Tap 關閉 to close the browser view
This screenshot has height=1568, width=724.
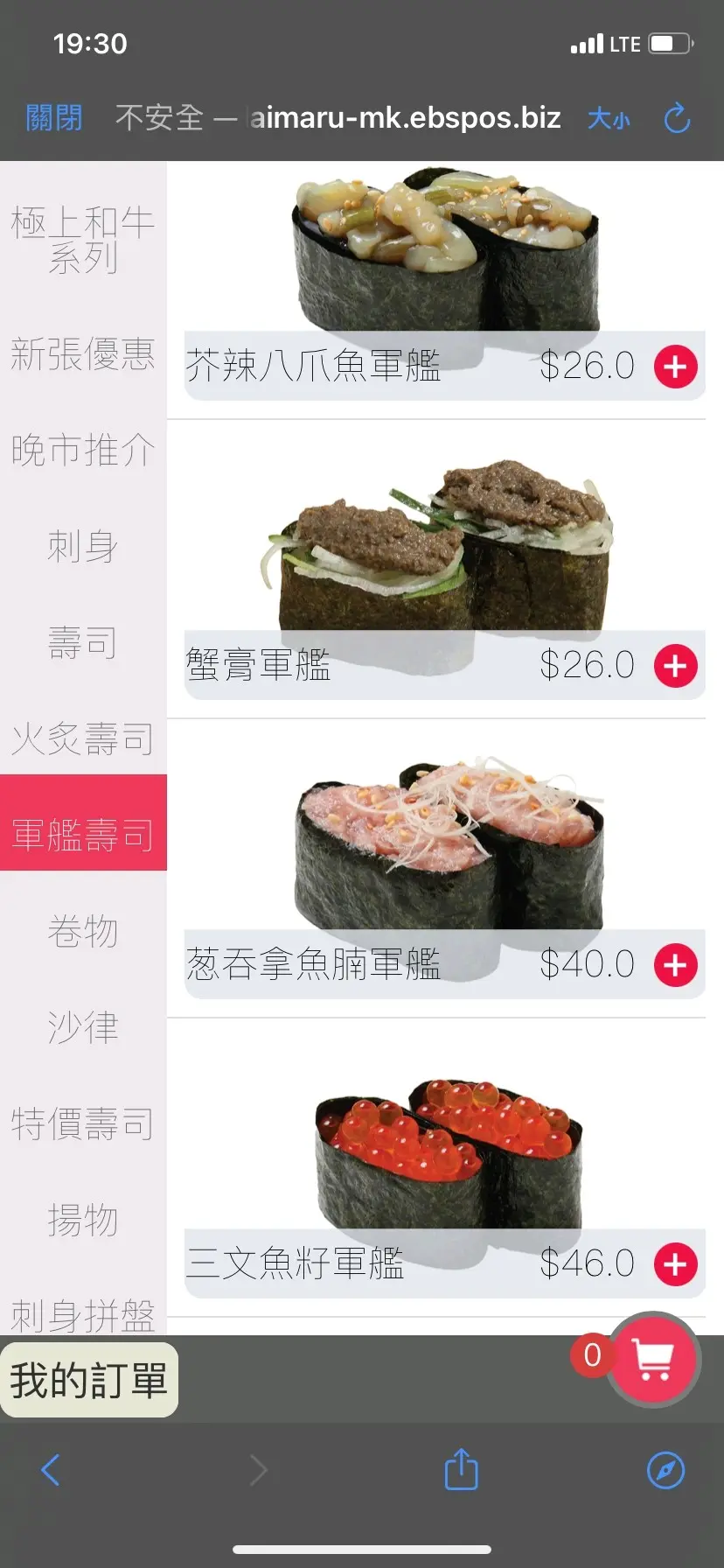pyautogui.click(x=54, y=117)
